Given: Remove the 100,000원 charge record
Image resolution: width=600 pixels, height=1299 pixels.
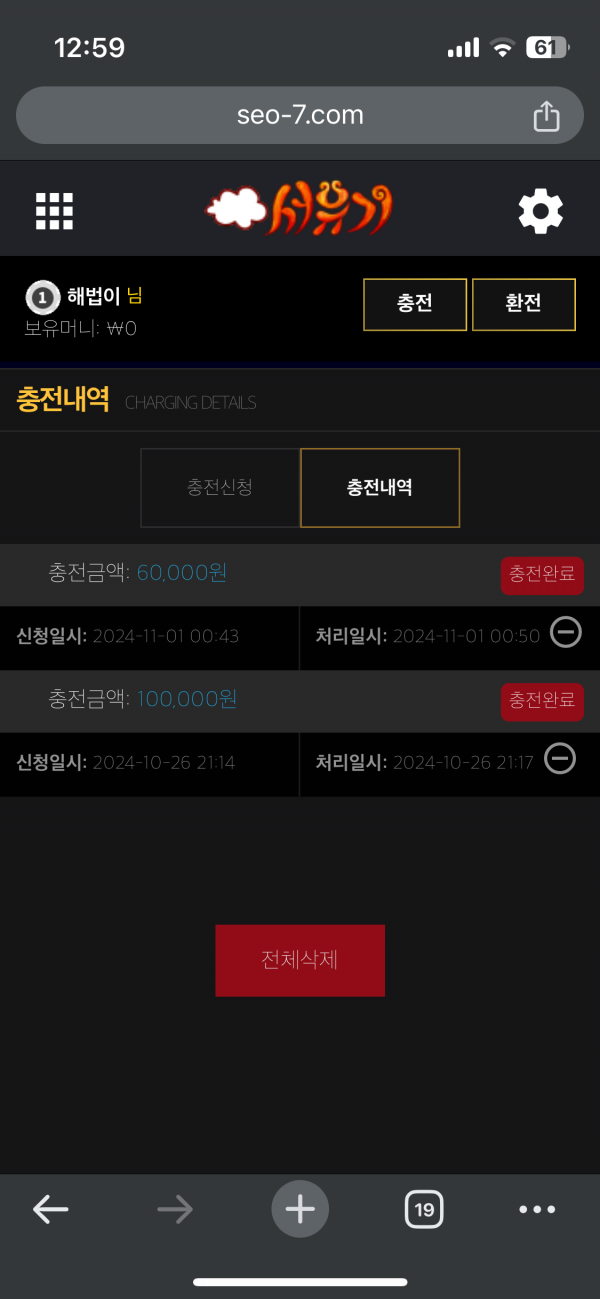Looking at the screenshot, I should [560, 759].
